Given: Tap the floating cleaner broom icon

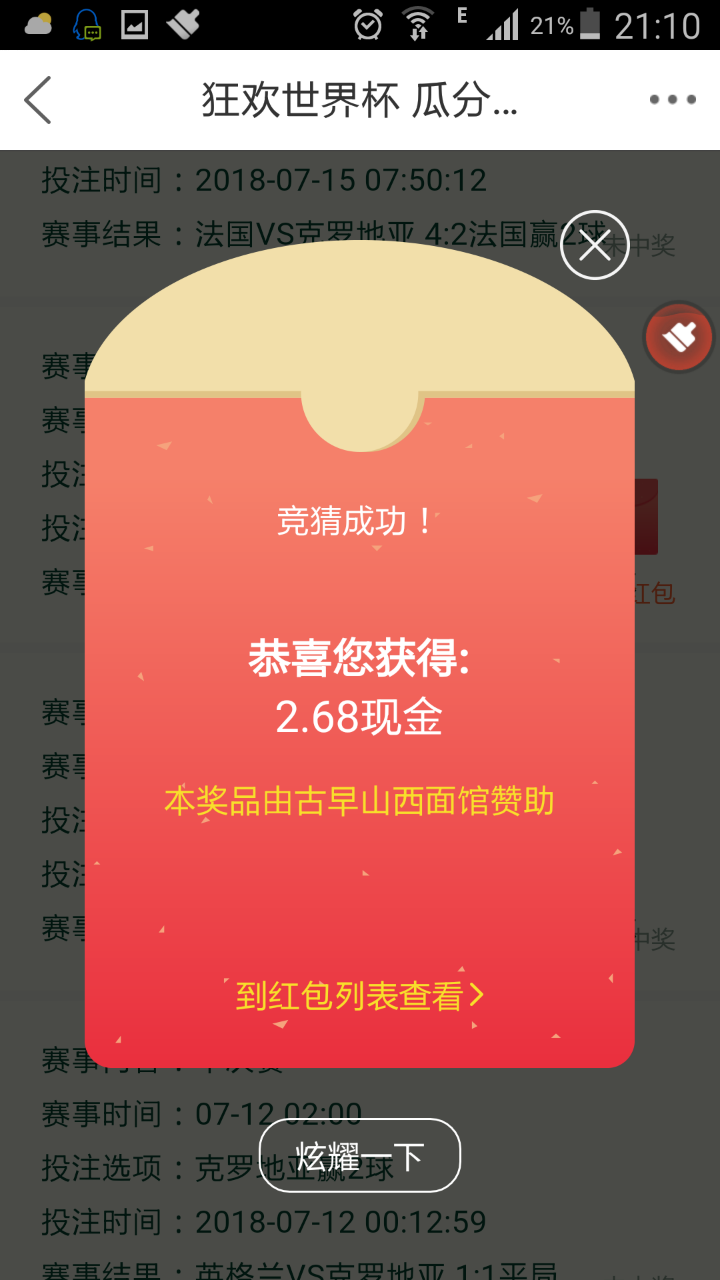Looking at the screenshot, I should click(680, 338).
